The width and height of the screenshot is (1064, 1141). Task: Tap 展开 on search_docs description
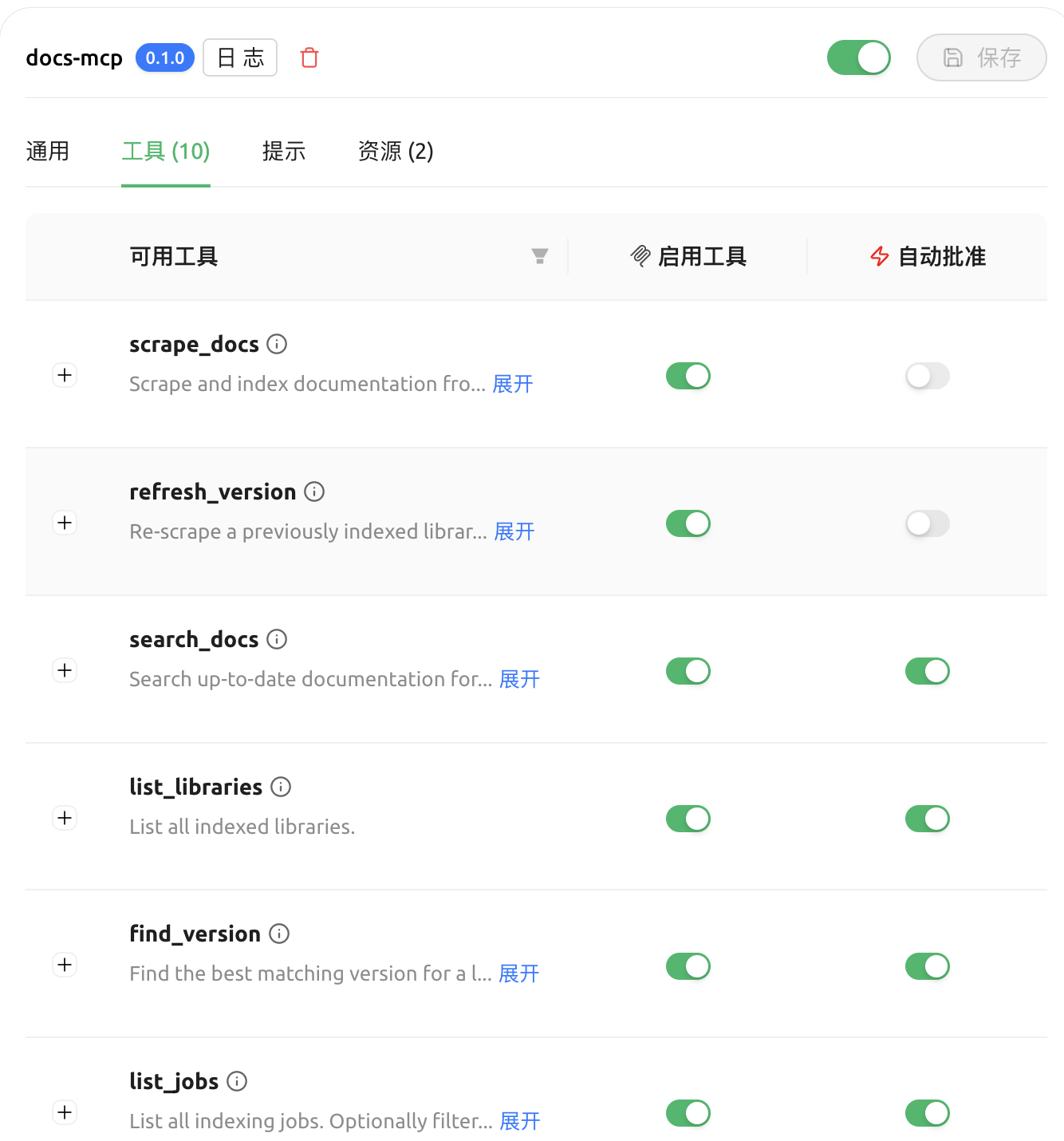point(519,679)
